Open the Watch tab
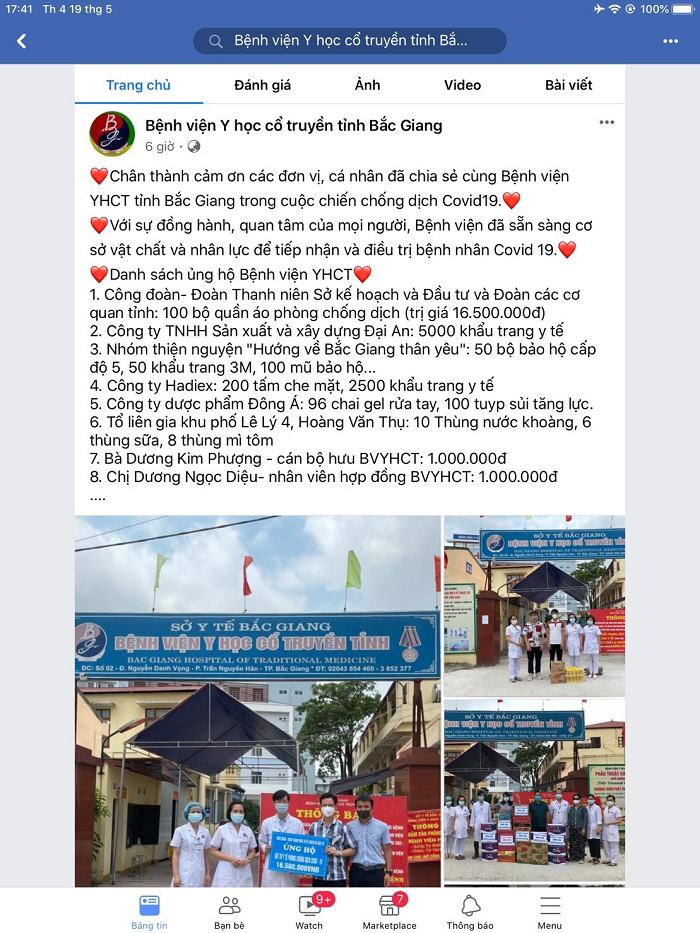The image size is (700, 933). point(309,910)
